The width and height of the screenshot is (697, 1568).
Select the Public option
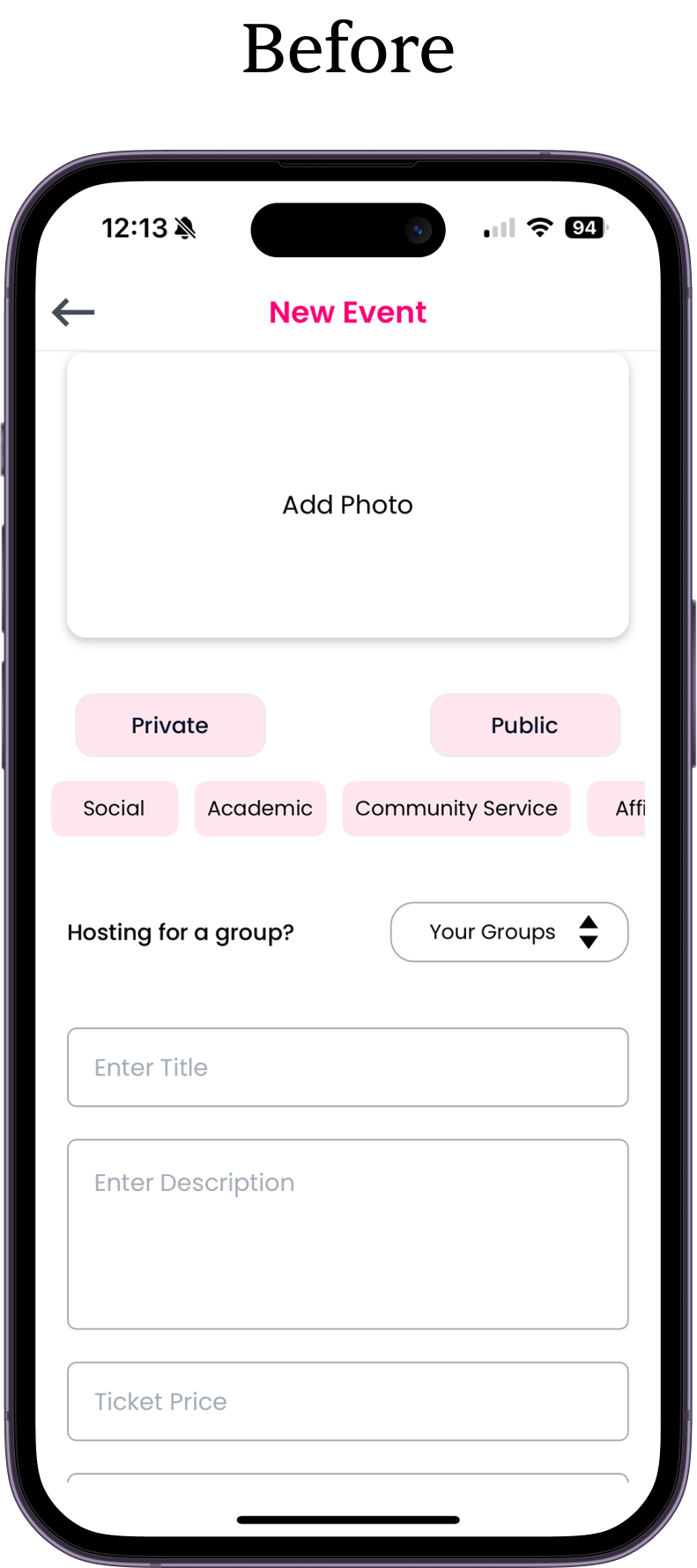[525, 725]
